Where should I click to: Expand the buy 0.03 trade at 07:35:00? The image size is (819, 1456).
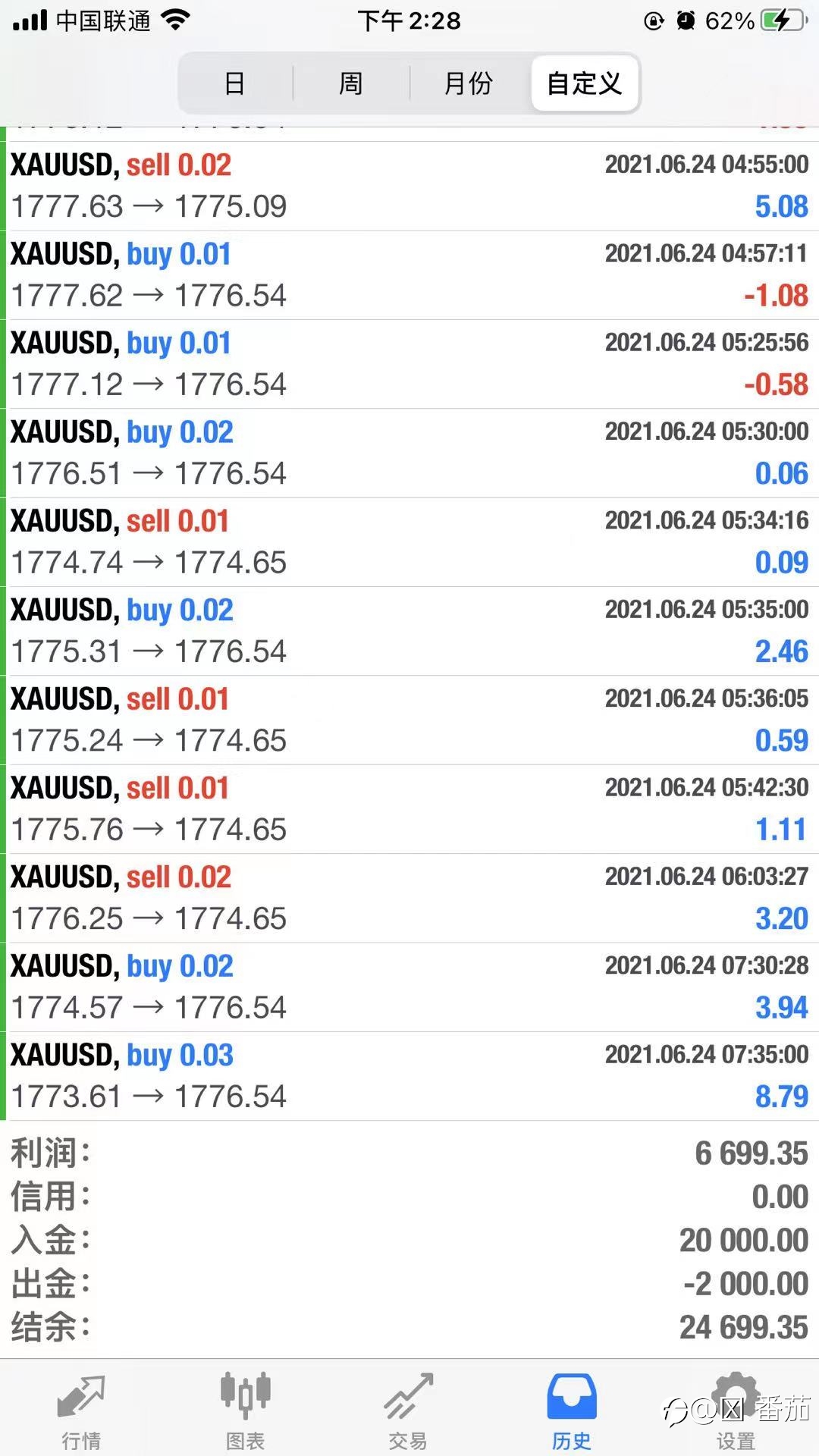click(409, 1076)
